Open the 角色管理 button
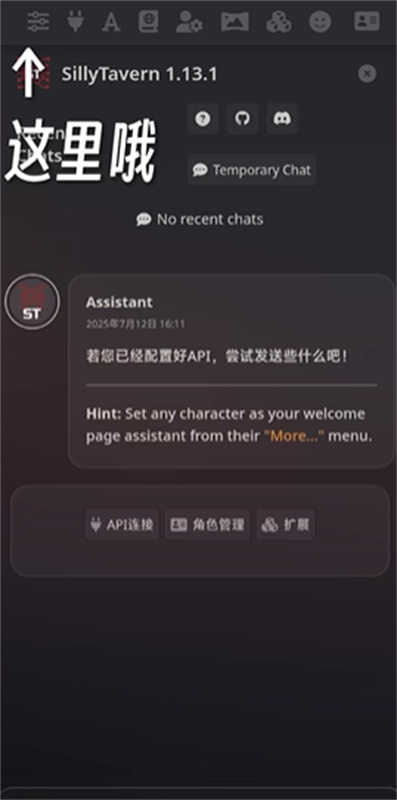397x800 pixels. point(208,524)
